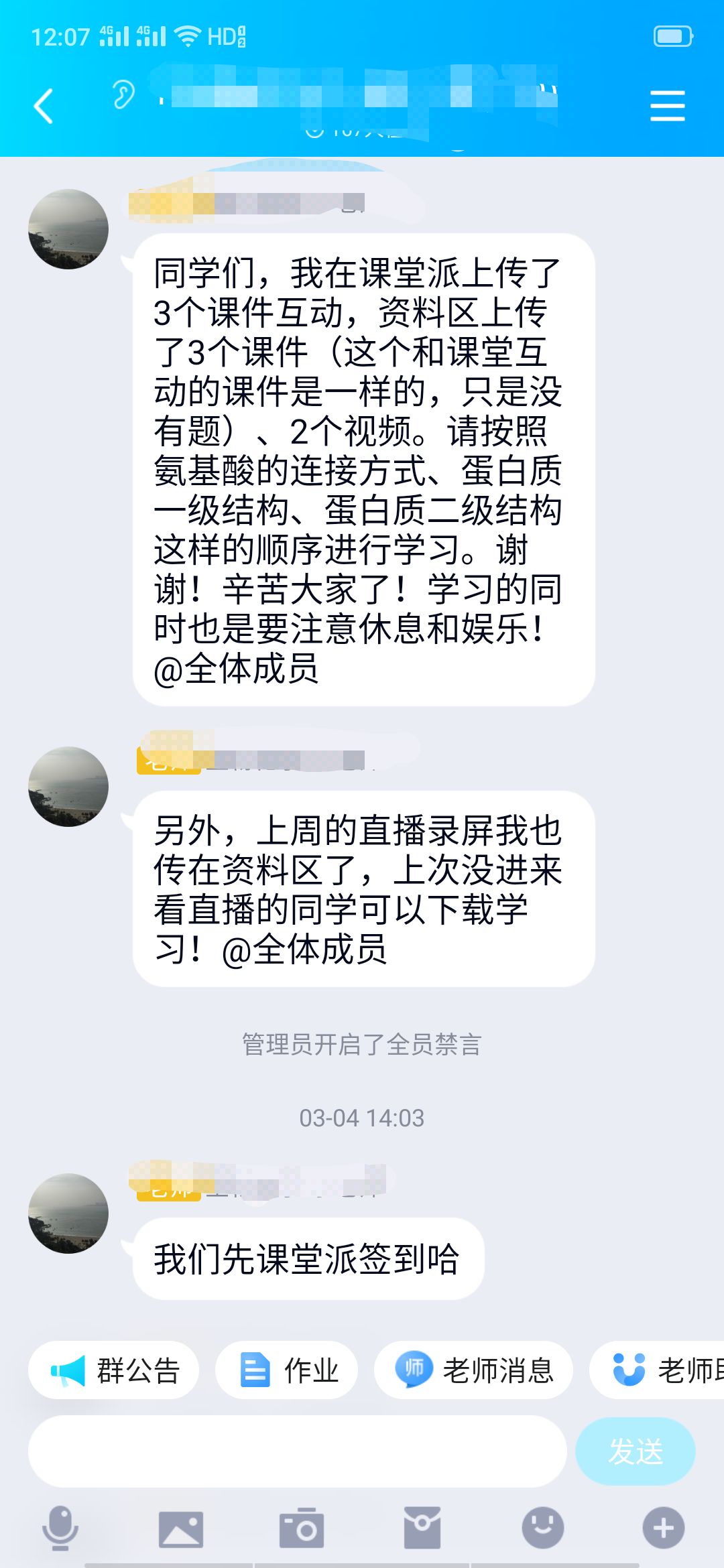The height and width of the screenshot is (1568, 724).
Task: Expand more options with plus icon
Action: point(663,1528)
